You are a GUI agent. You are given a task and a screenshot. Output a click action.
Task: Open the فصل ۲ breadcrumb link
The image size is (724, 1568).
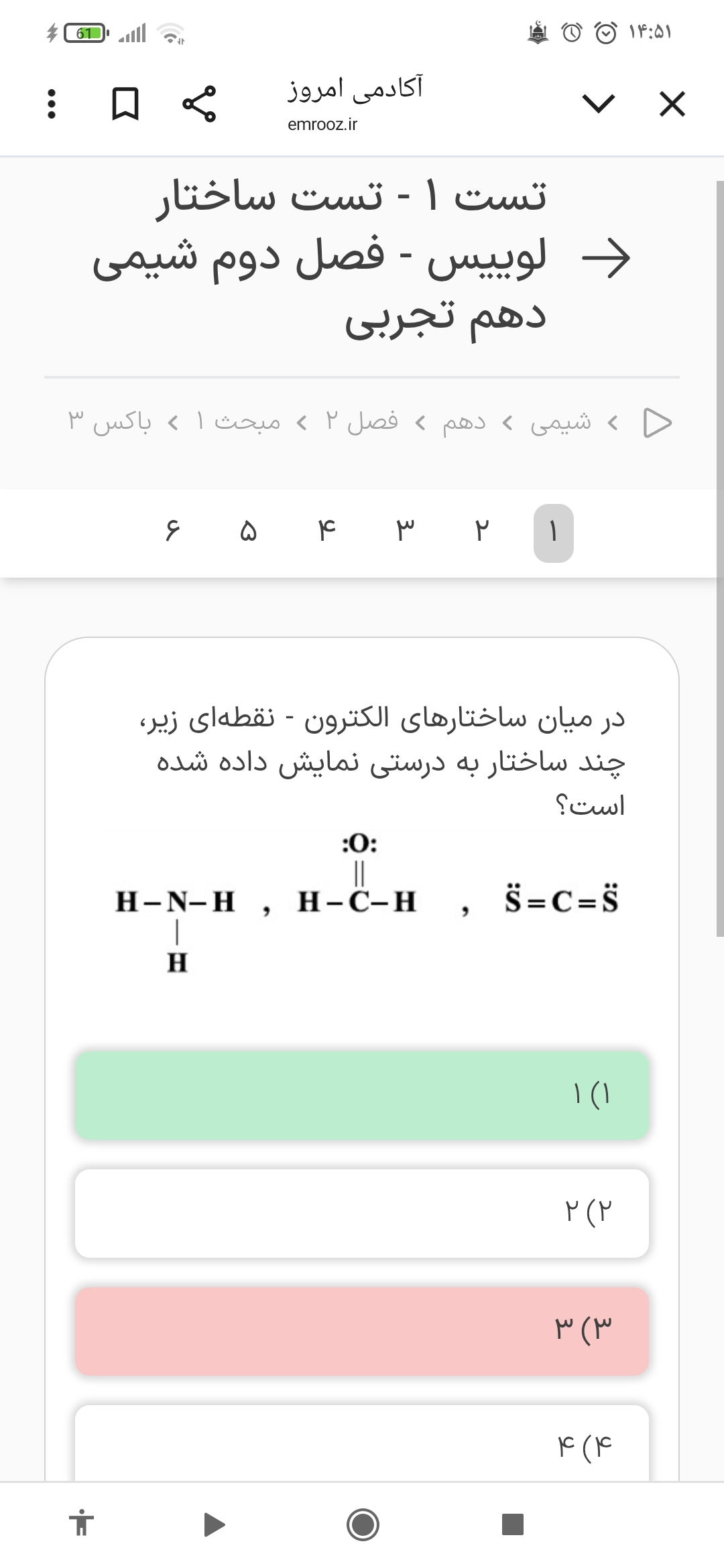(x=362, y=422)
